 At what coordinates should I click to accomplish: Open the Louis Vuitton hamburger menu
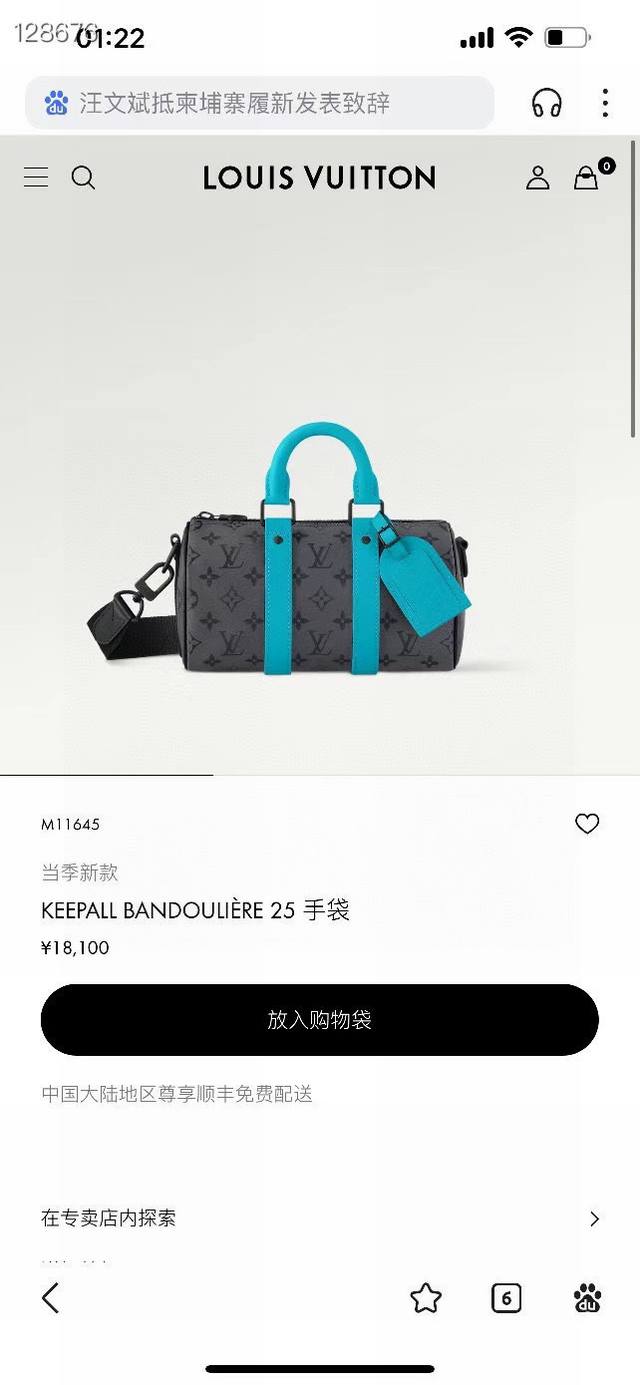[36, 178]
